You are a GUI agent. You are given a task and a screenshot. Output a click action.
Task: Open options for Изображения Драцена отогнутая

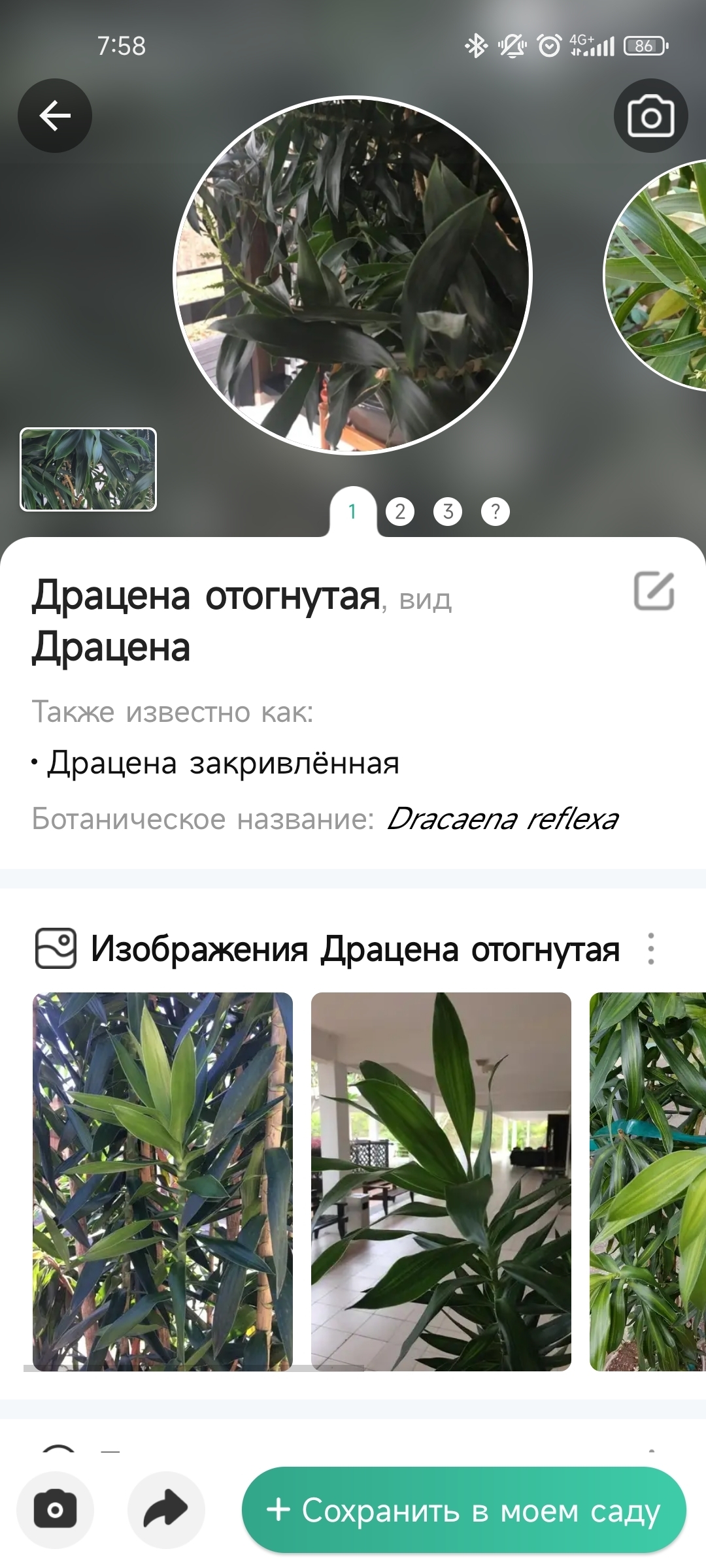(650, 949)
